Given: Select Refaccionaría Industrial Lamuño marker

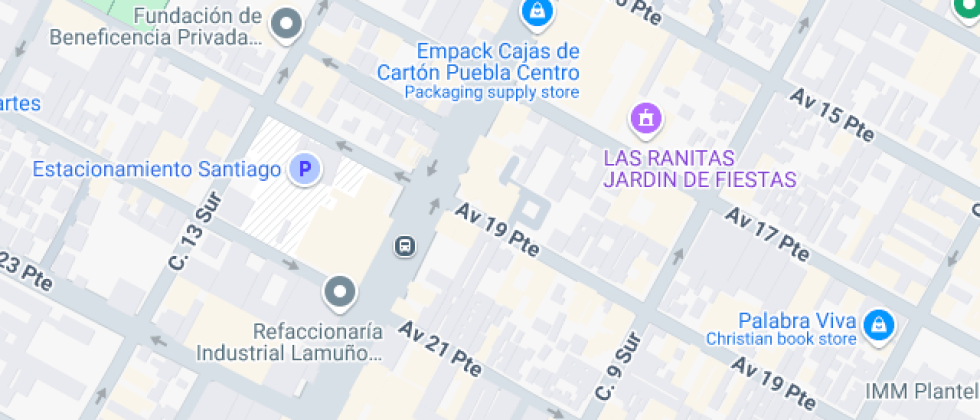Looking at the screenshot, I should coord(340,292).
